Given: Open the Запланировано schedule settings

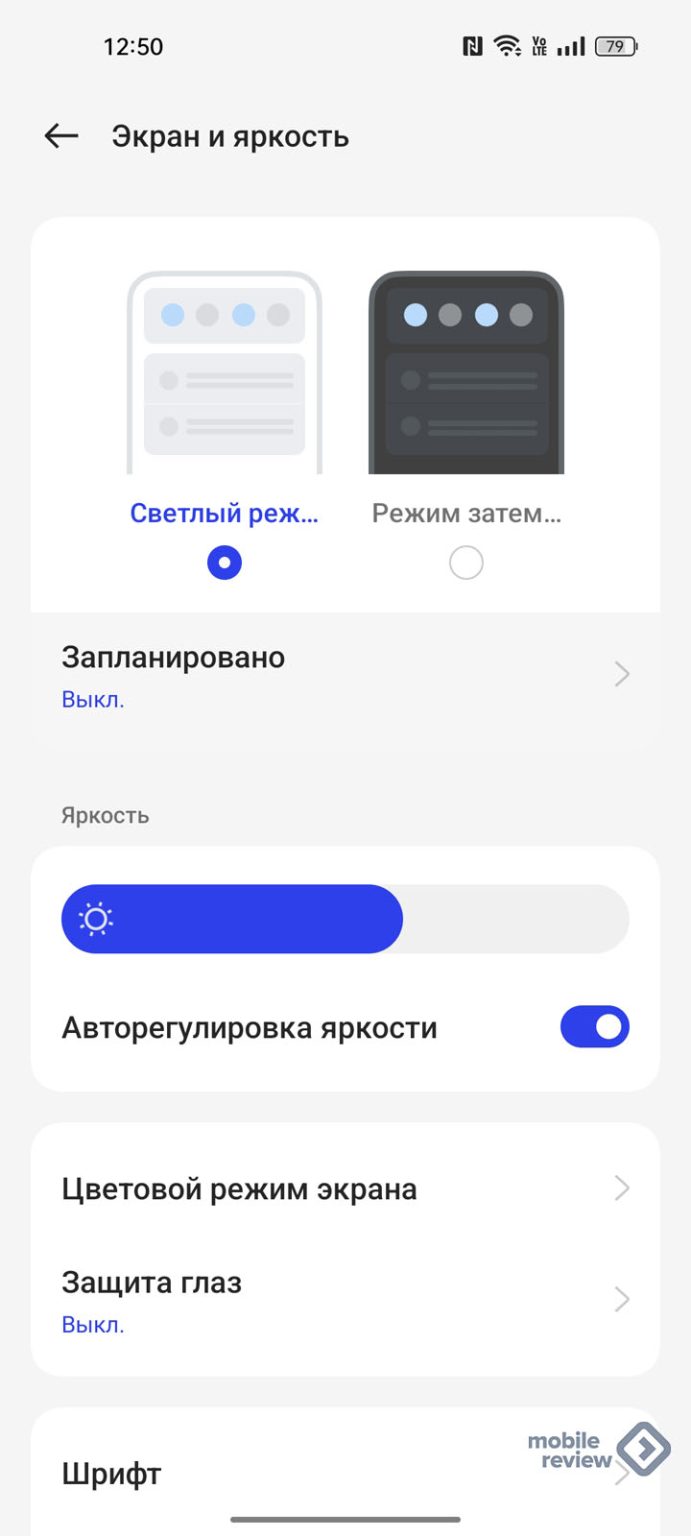Looking at the screenshot, I should point(345,675).
